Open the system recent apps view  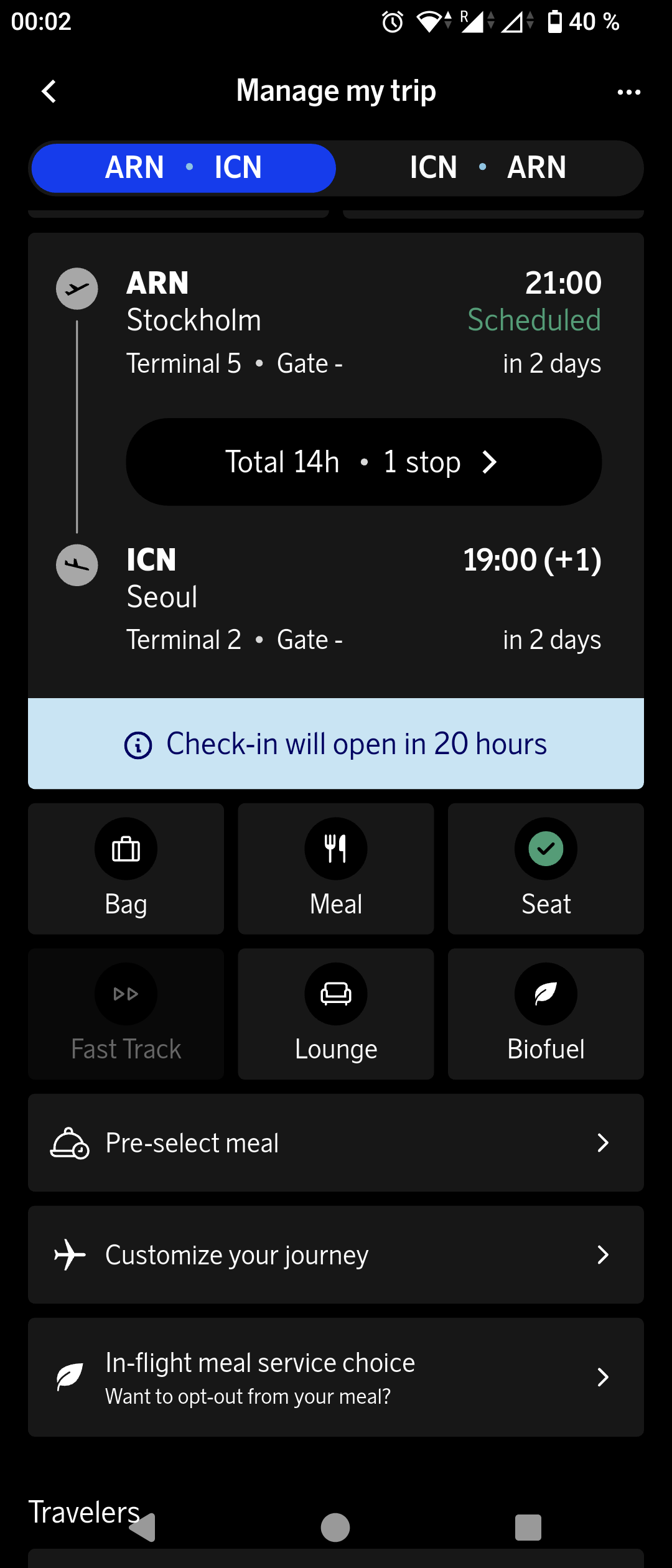click(x=528, y=1527)
